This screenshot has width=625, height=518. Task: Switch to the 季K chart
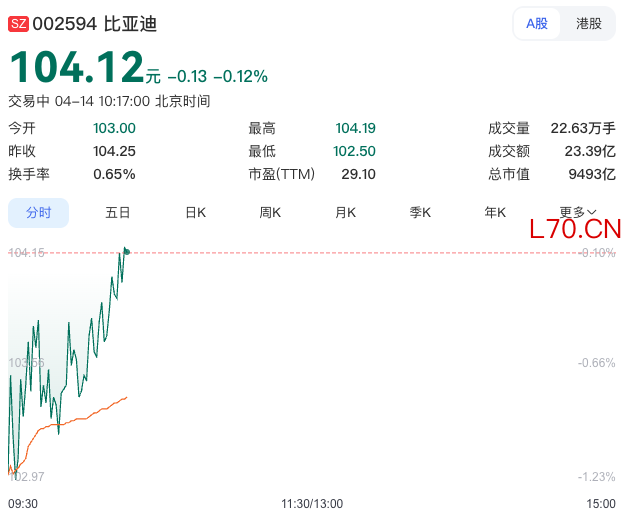pyautogui.click(x=420, y=212)
